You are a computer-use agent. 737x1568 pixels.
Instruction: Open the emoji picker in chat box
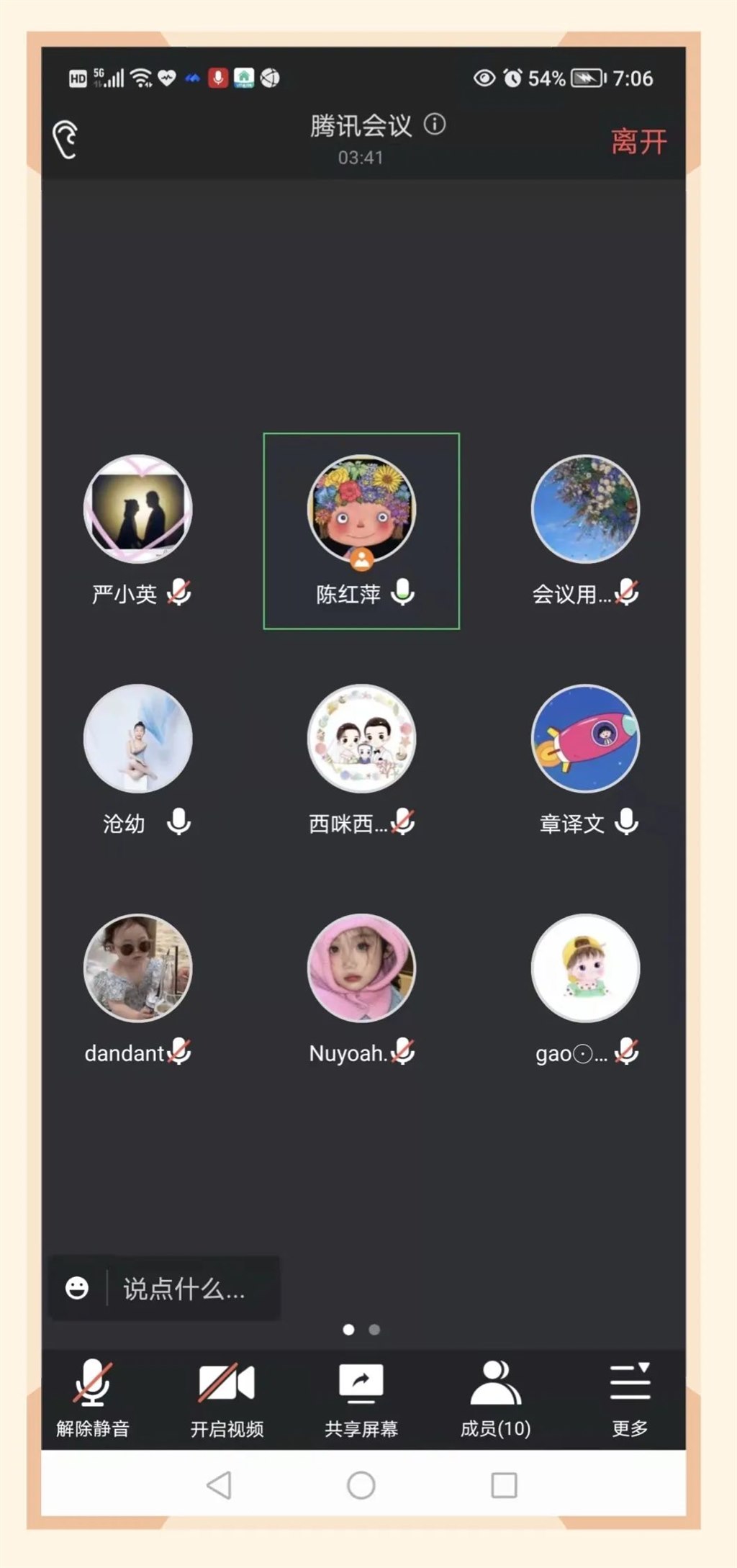[x=77, y=1288]
